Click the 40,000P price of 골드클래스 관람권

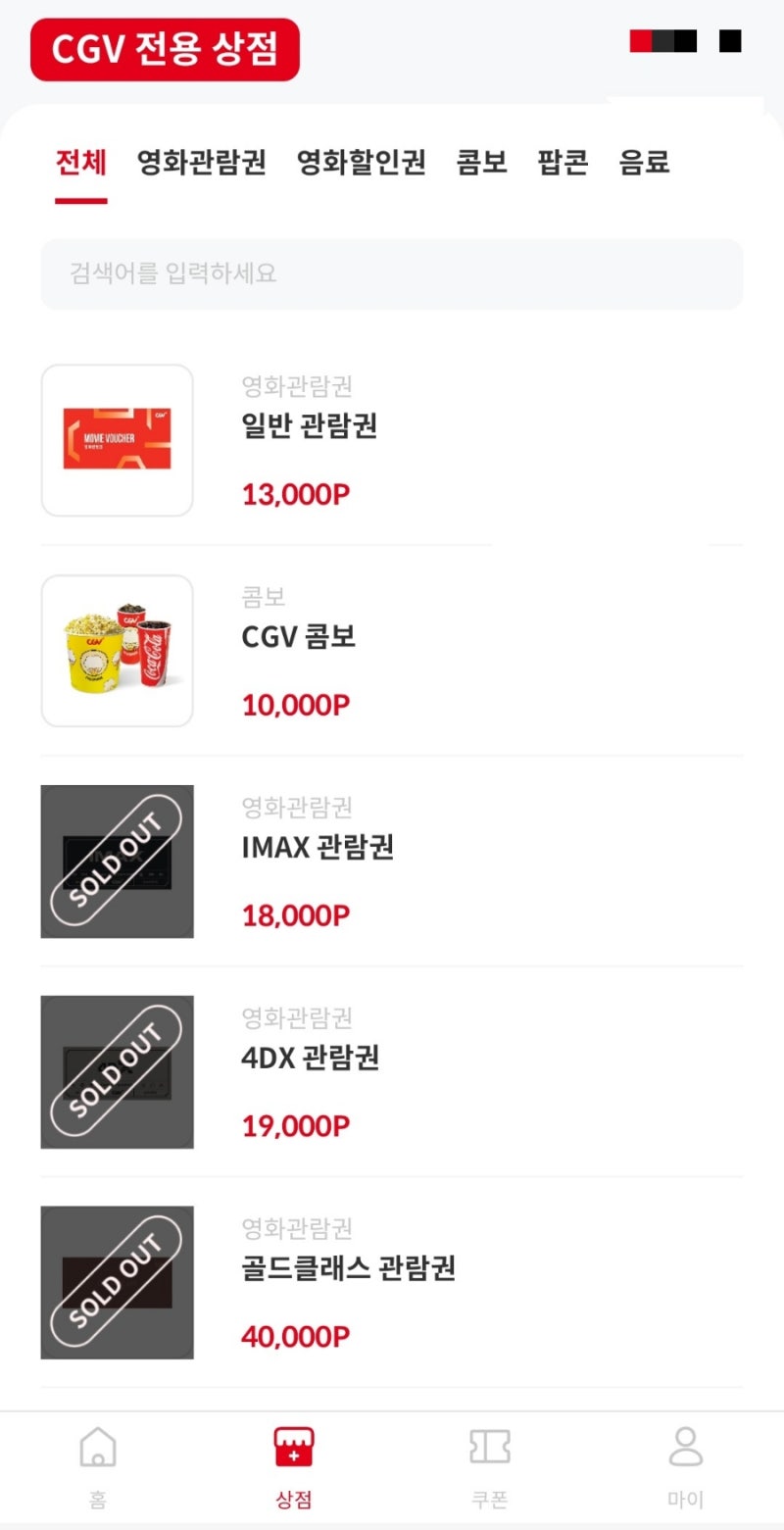coord(297,1336)
